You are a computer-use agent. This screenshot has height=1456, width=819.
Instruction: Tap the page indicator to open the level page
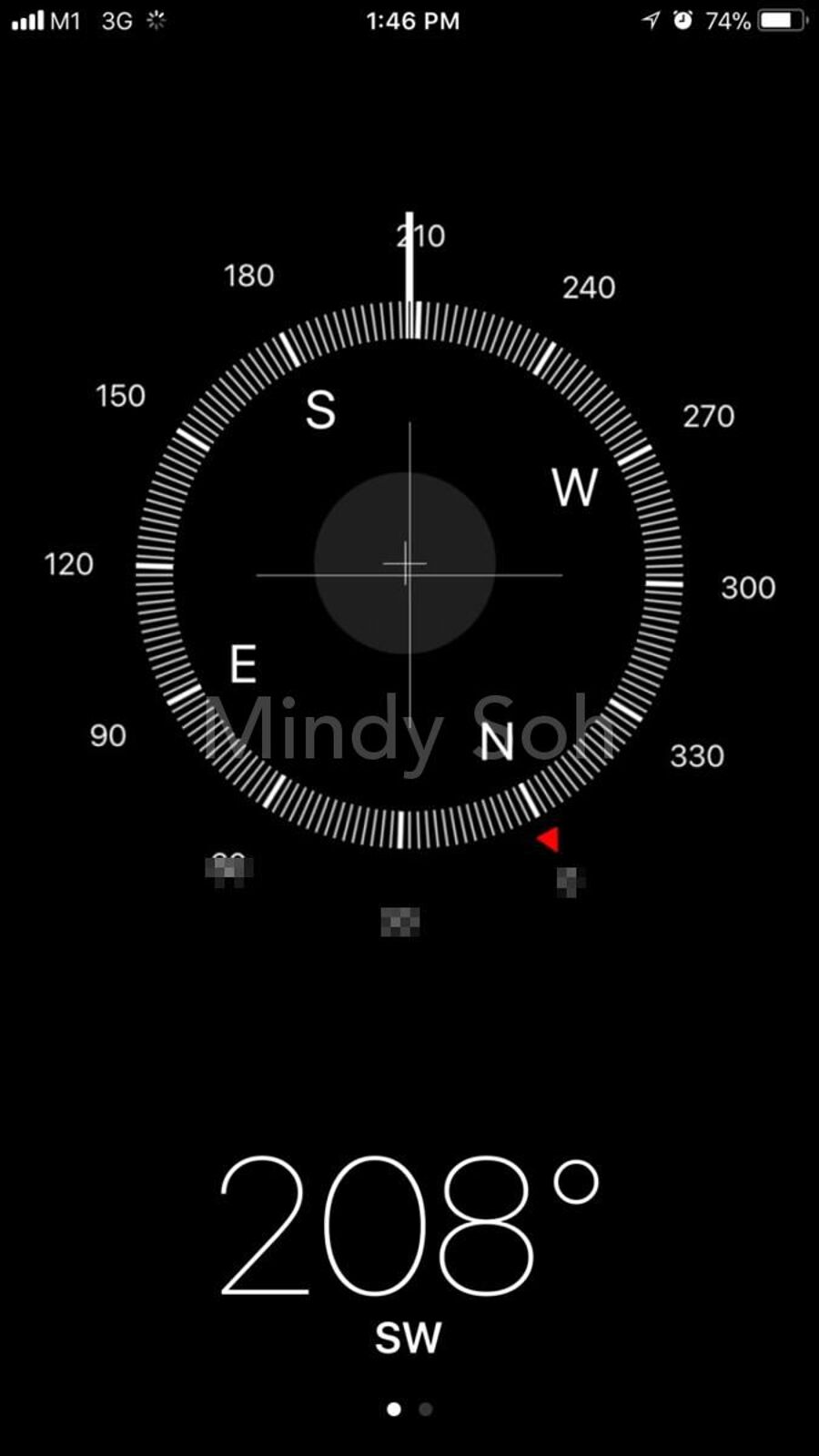click(x=425, y=1409)
